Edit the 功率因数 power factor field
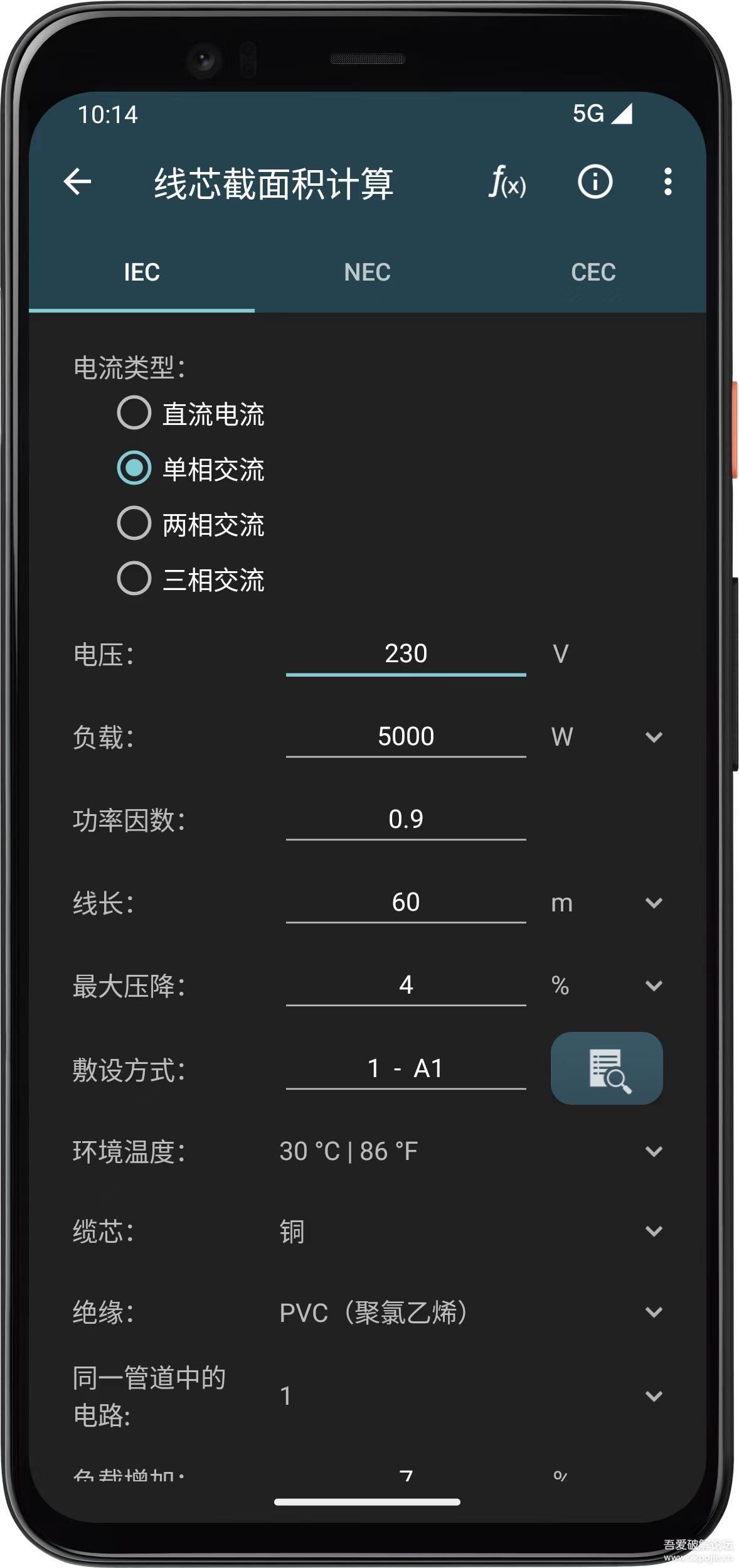Screen dimensions: 739x1568 405,819
